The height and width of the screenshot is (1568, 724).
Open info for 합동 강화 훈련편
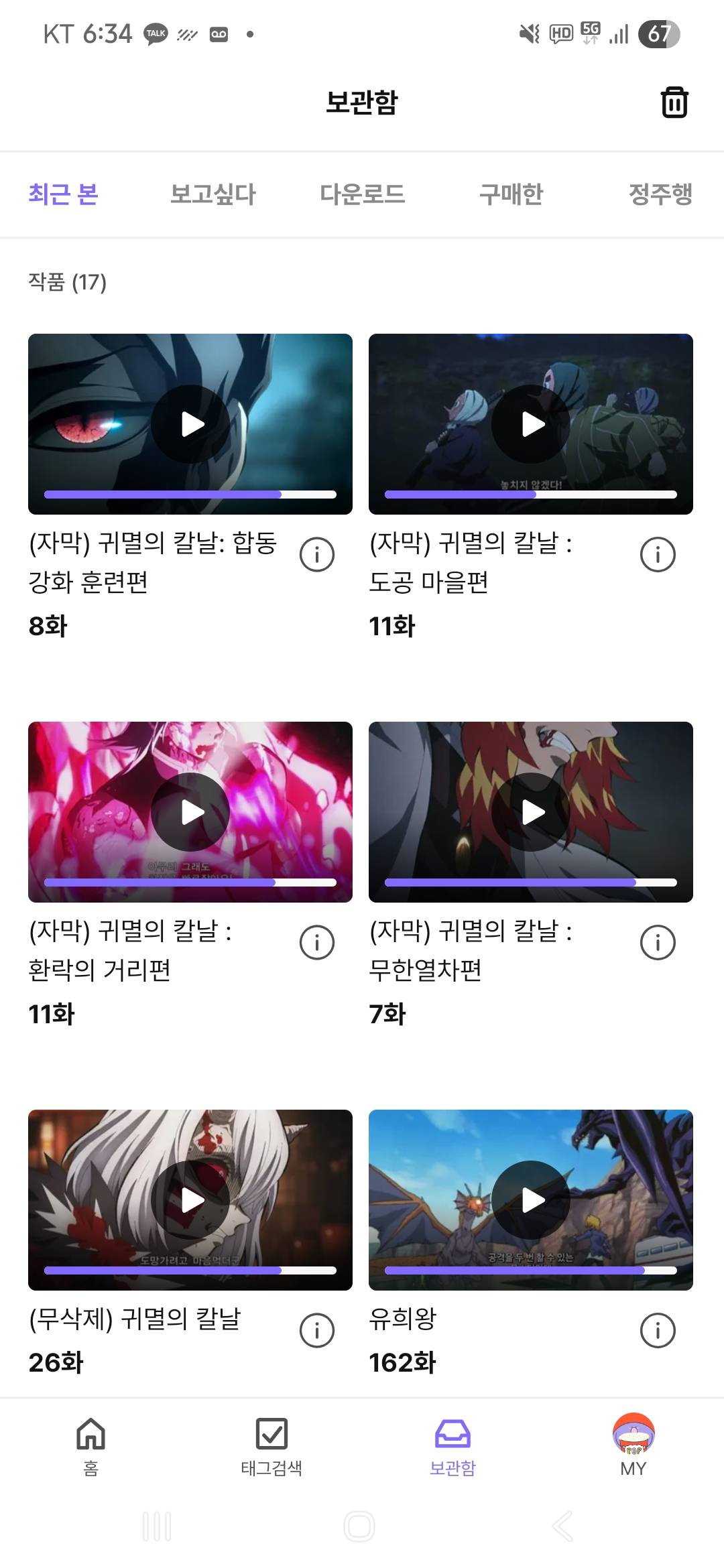pyautogui.click(x=317, y=555)
